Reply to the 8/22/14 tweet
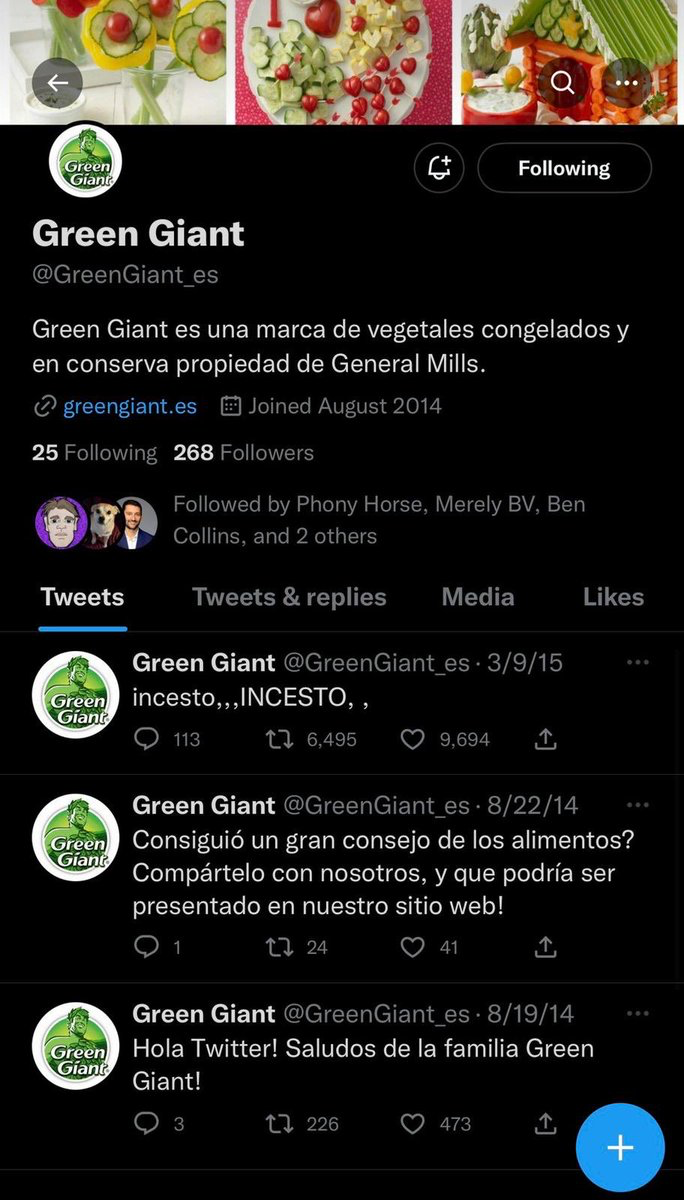 [x=146, y=947]
